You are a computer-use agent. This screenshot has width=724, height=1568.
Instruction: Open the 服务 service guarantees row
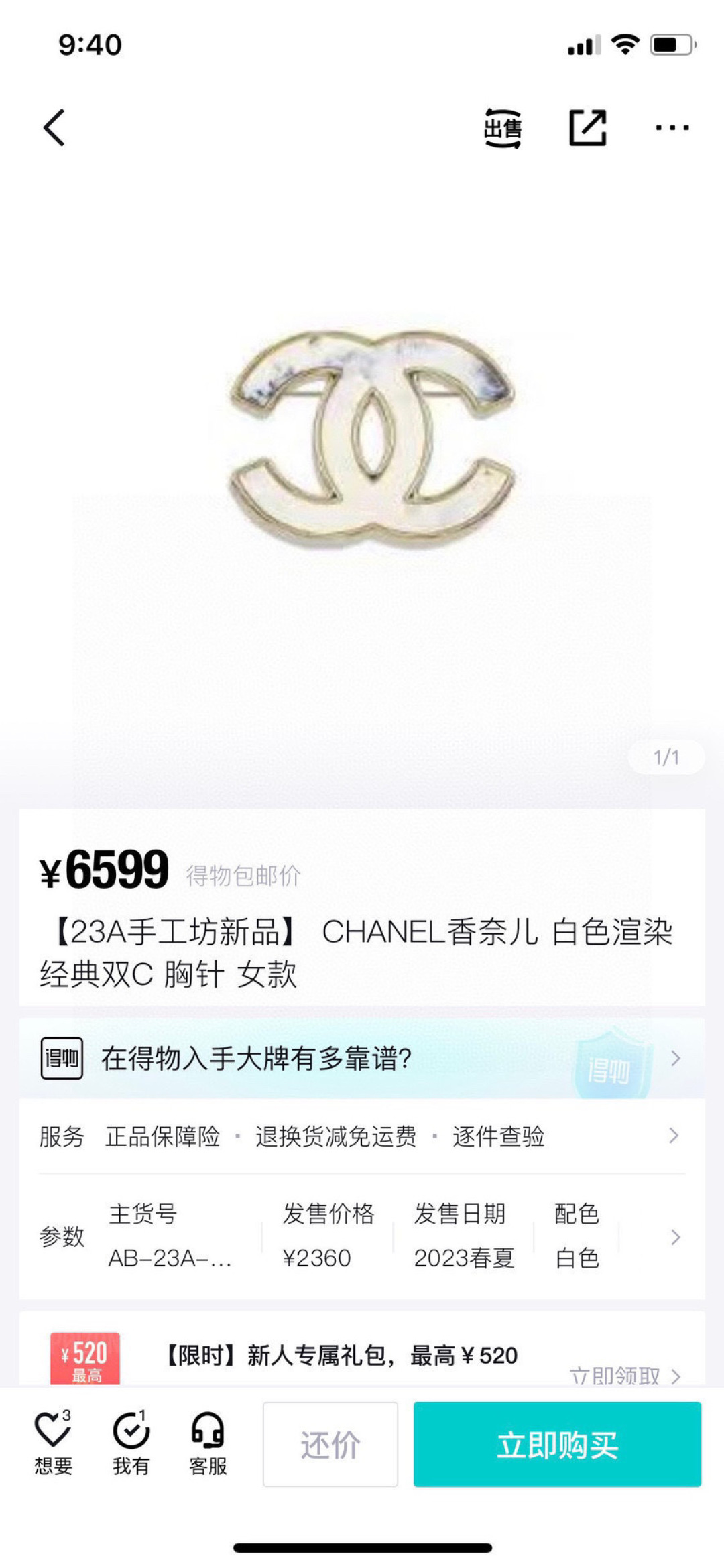tap(362, 1136)
